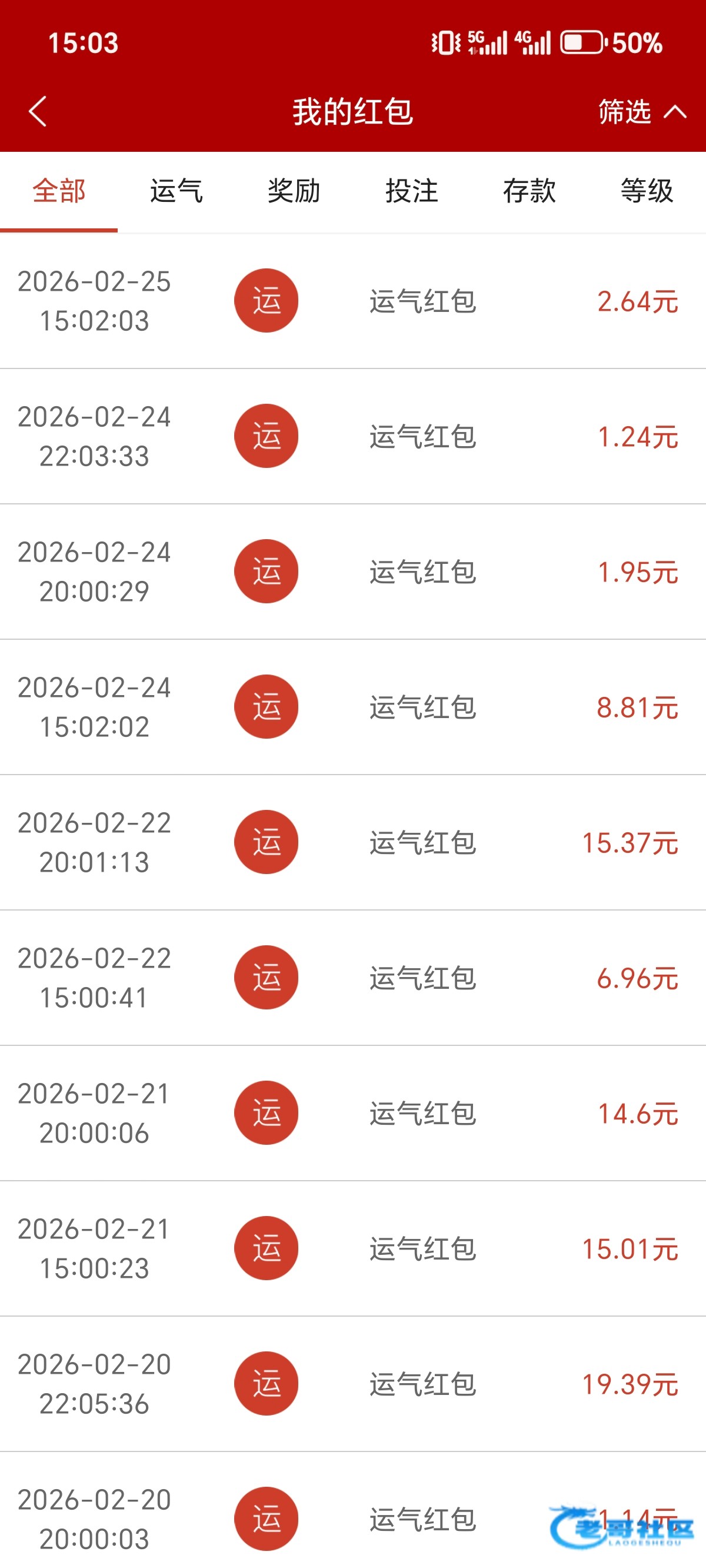Expand the 筛选 filter dropdown
This screenshot has width=706, height=1568.
point(641,112)
